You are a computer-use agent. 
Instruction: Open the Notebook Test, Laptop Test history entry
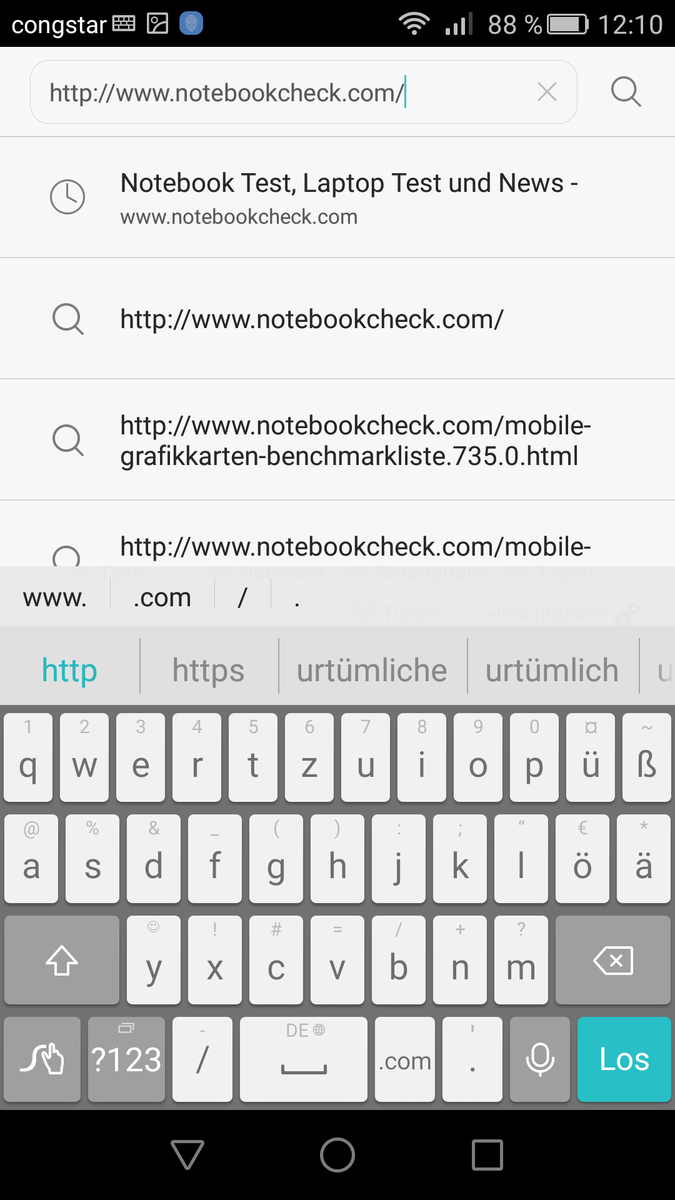pyautogui.click(x=337, y=197)
